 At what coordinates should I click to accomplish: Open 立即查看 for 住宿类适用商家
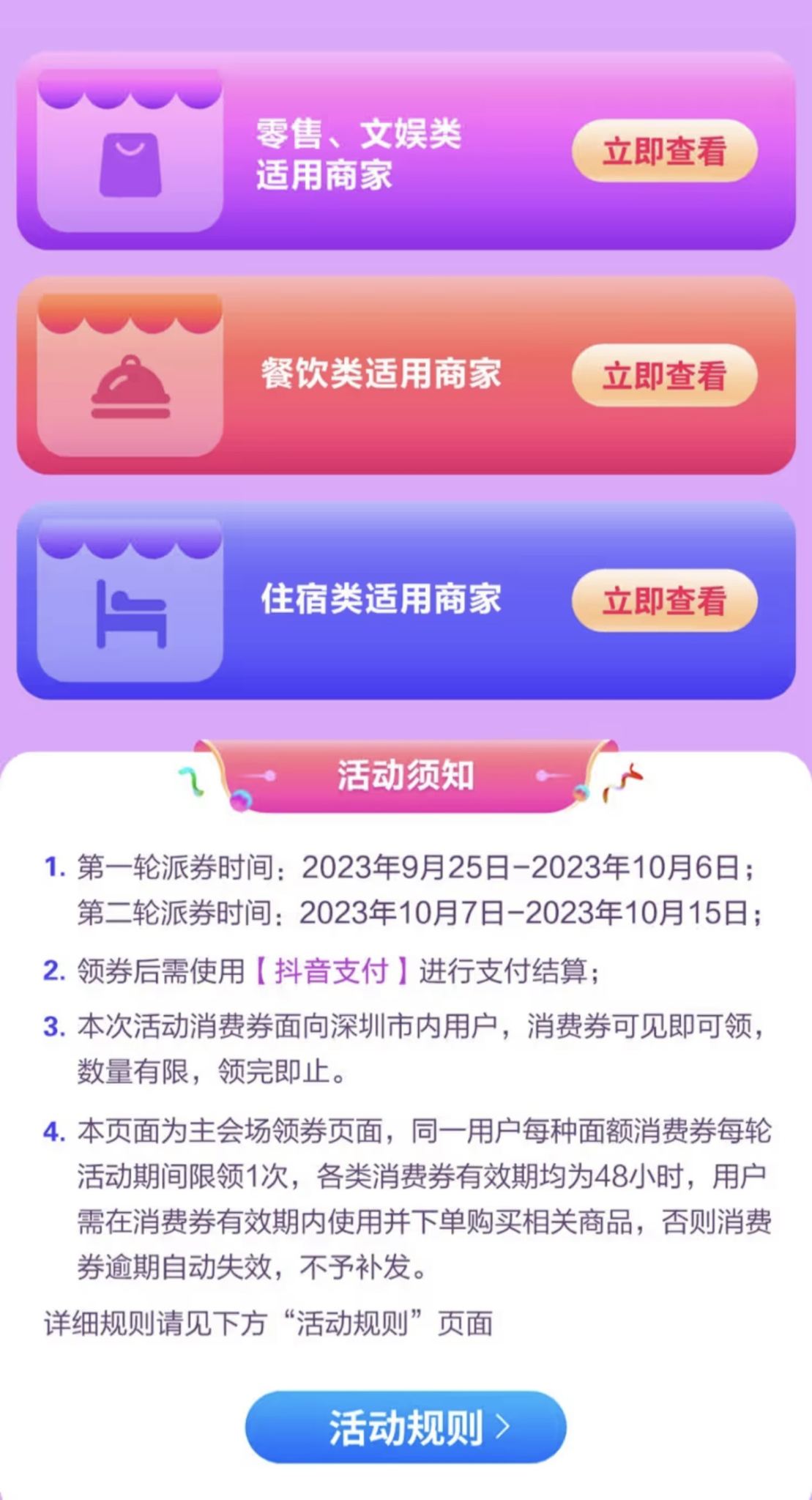664,601
